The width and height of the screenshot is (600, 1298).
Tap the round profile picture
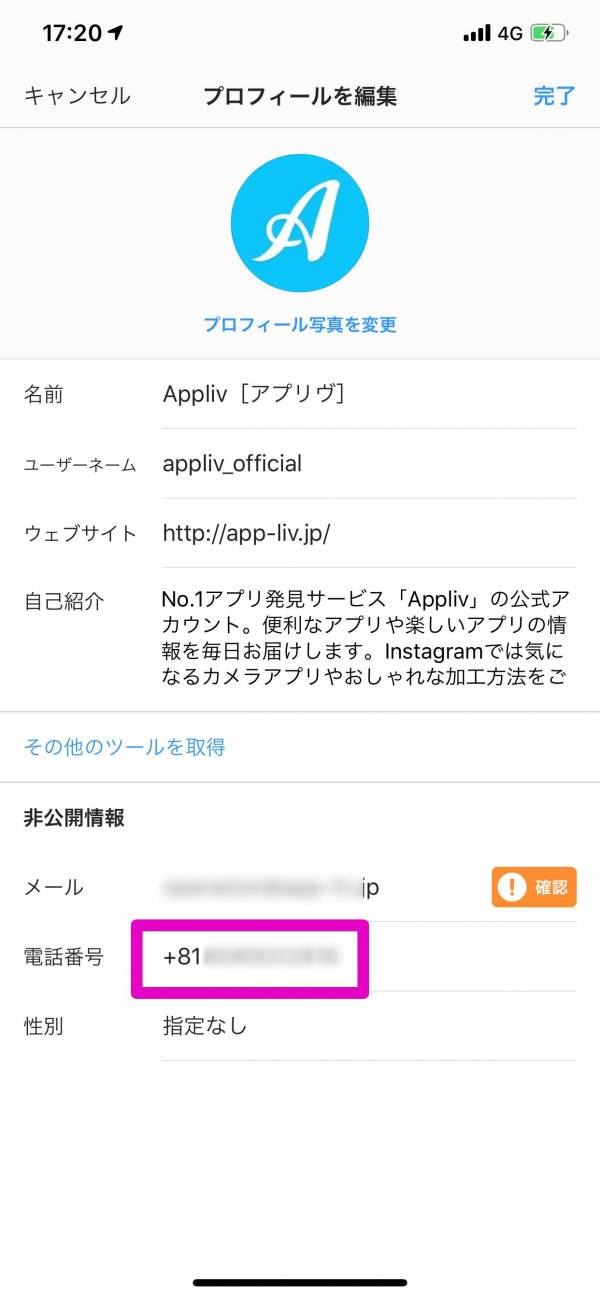[300, 223]
